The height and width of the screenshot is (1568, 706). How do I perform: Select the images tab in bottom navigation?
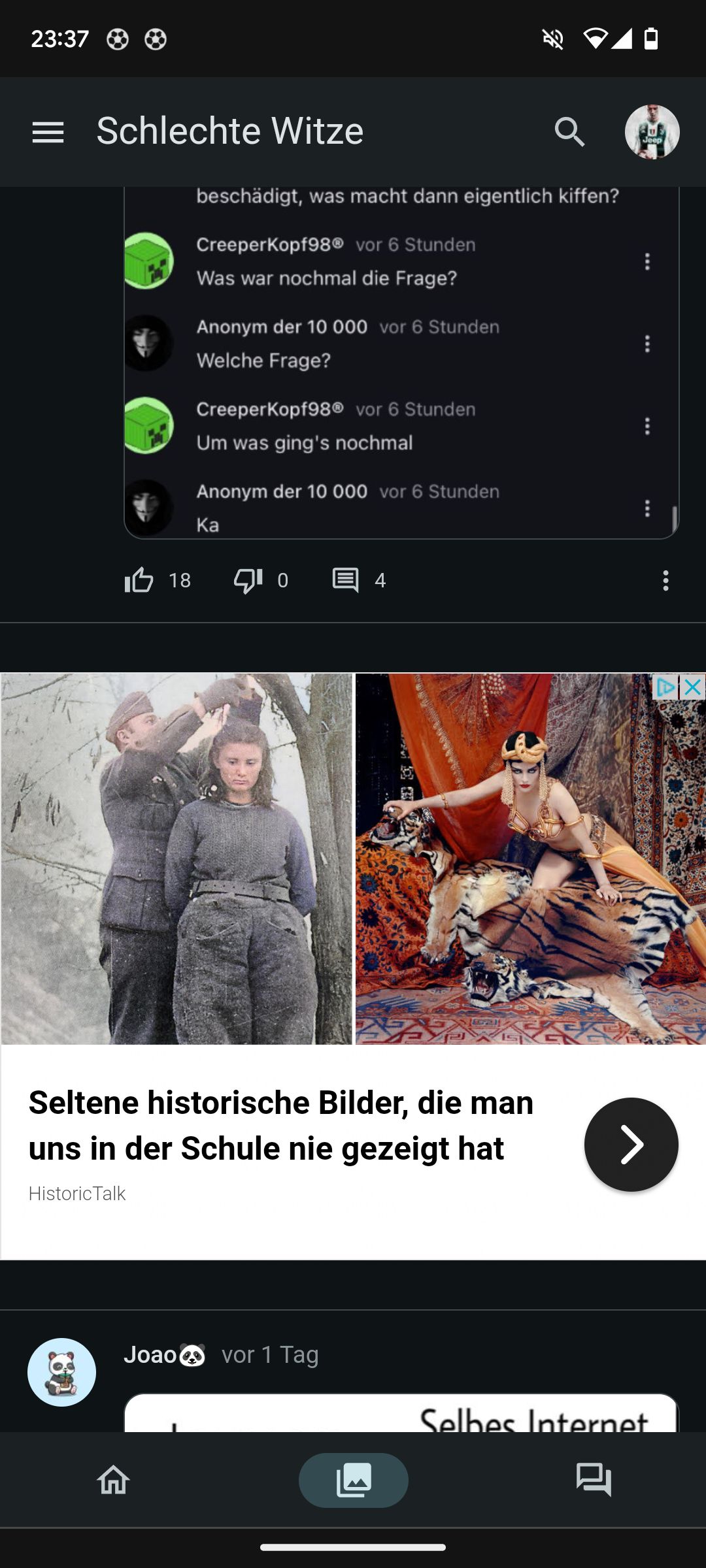[353, 1480]
